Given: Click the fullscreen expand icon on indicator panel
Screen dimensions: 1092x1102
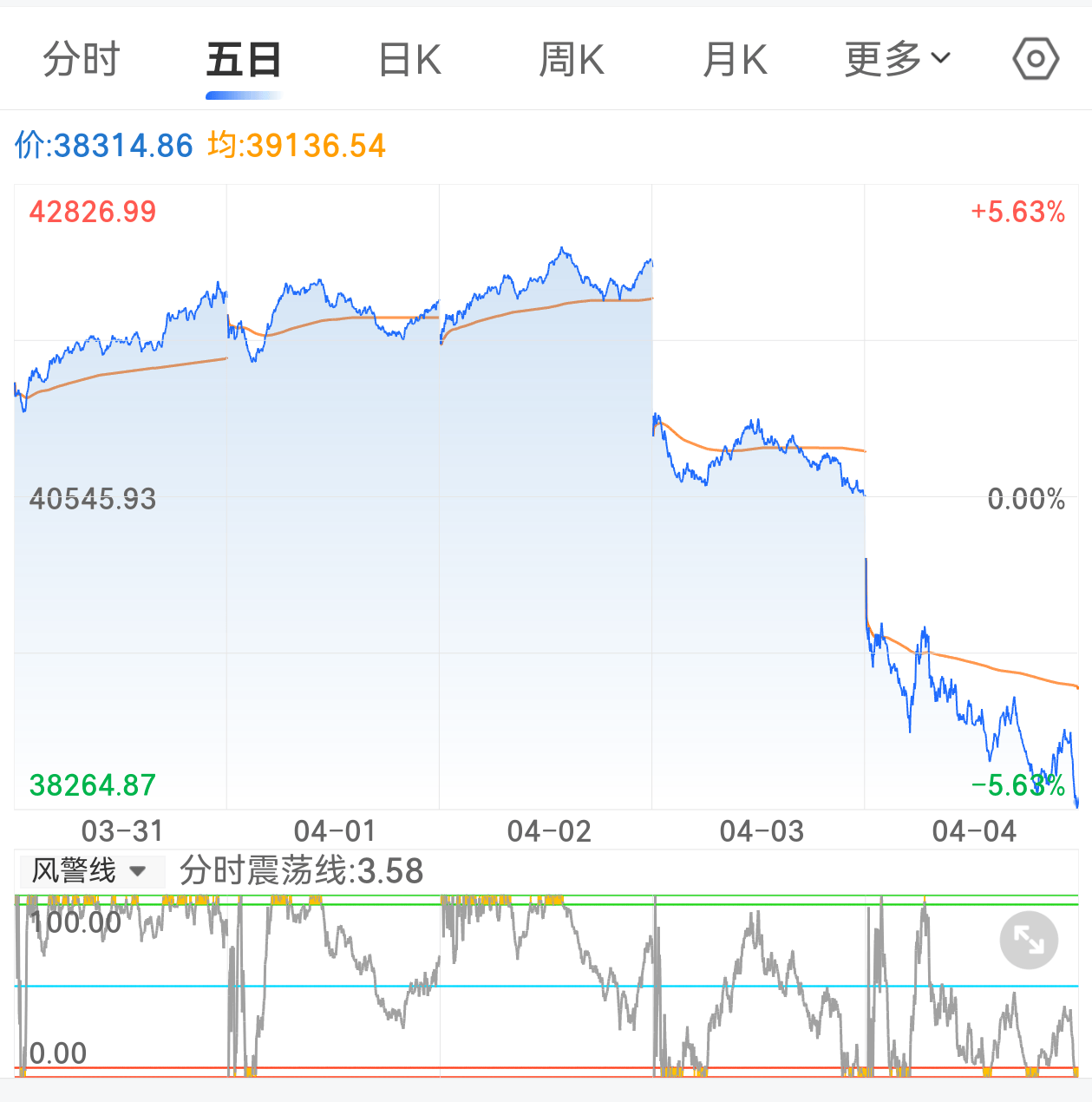Looking at the screenshot, I should [1029, 940].
